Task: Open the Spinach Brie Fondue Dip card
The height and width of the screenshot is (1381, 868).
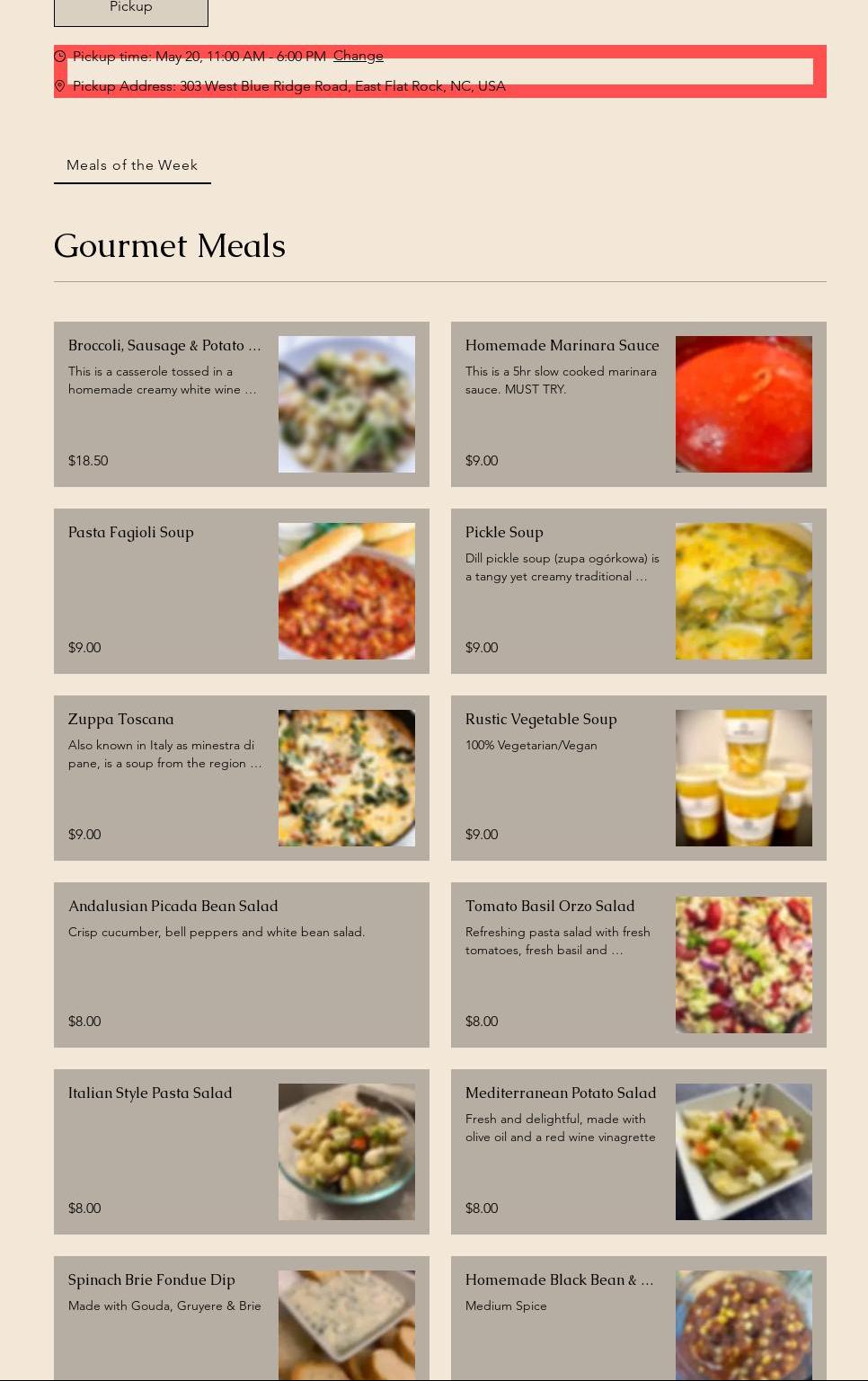Action: (241, 1319)
